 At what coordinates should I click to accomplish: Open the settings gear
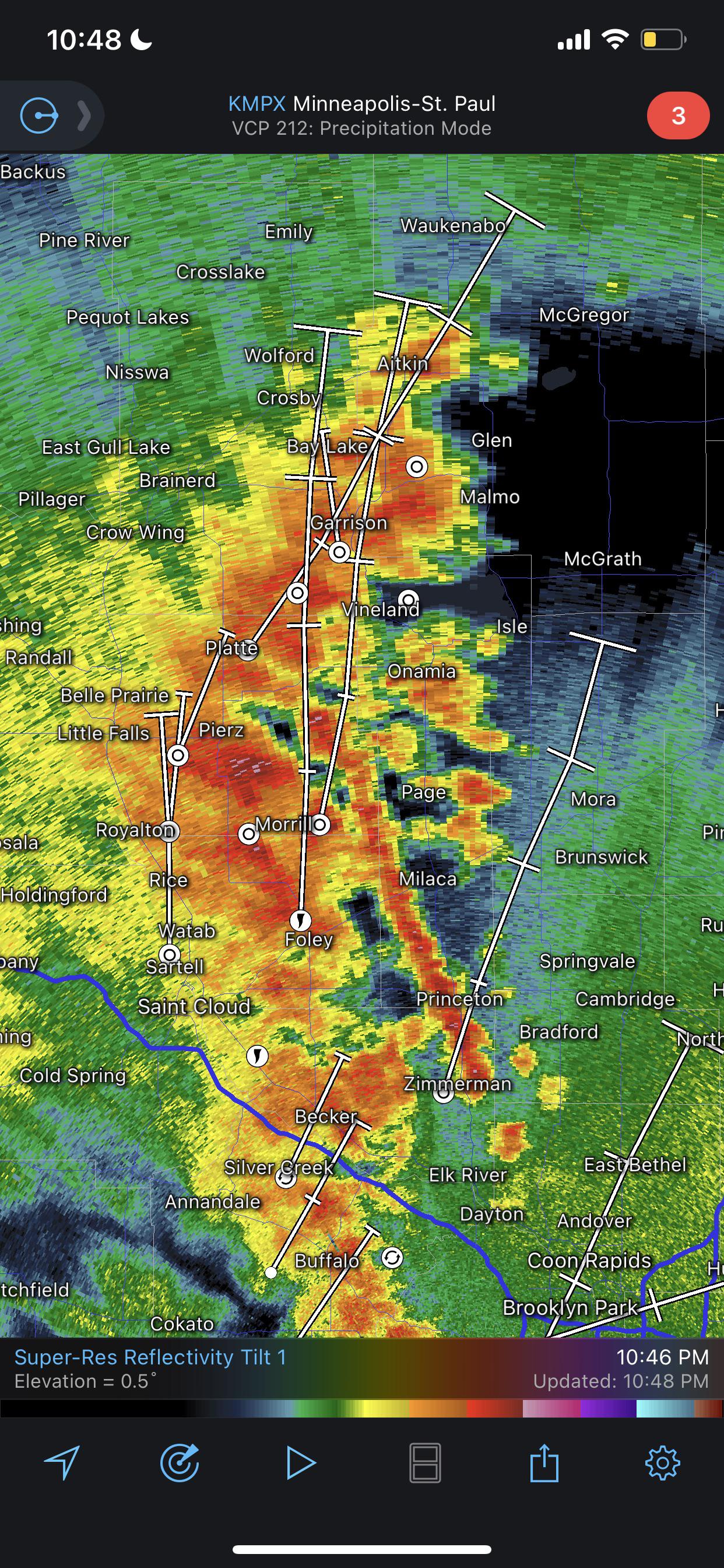point(662,1462)
